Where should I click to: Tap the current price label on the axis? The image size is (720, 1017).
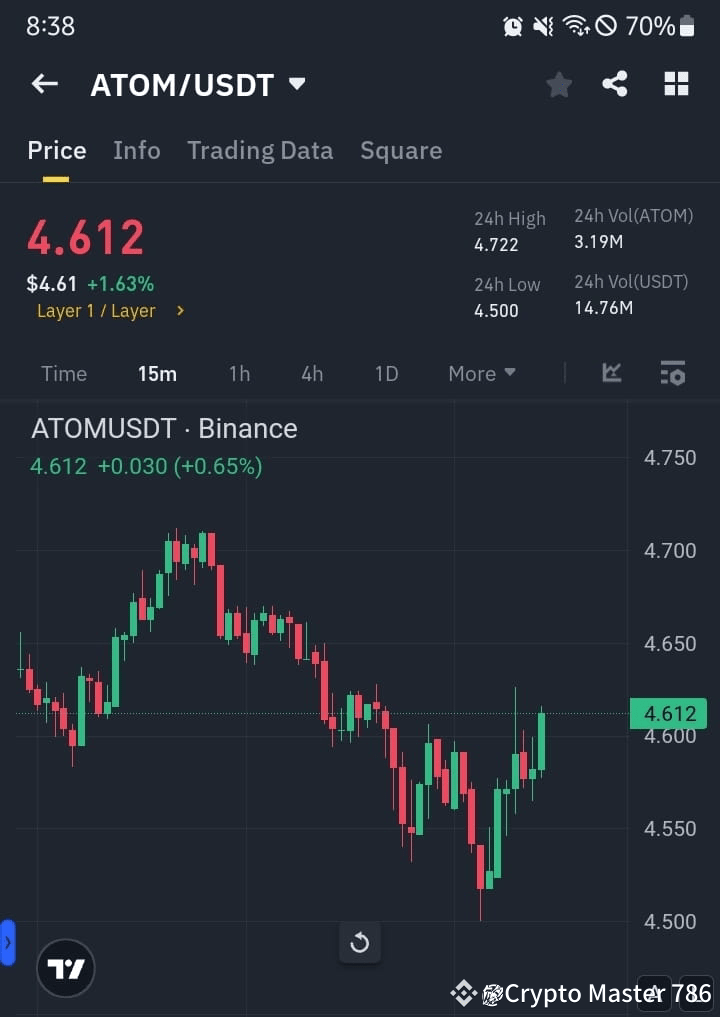point(668,713)
